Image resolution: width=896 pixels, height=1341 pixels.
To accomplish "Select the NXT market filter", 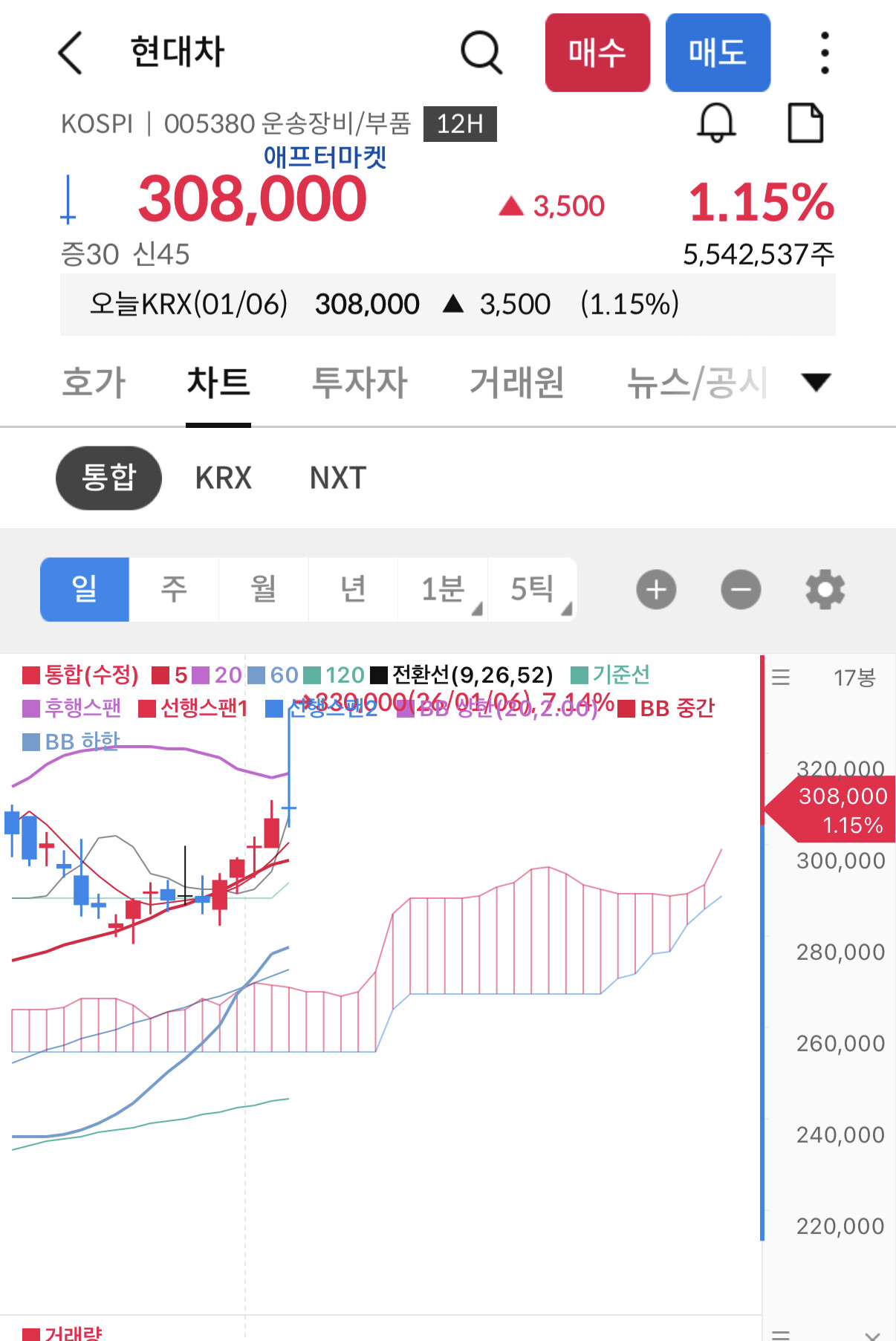I will pos(338,478).
